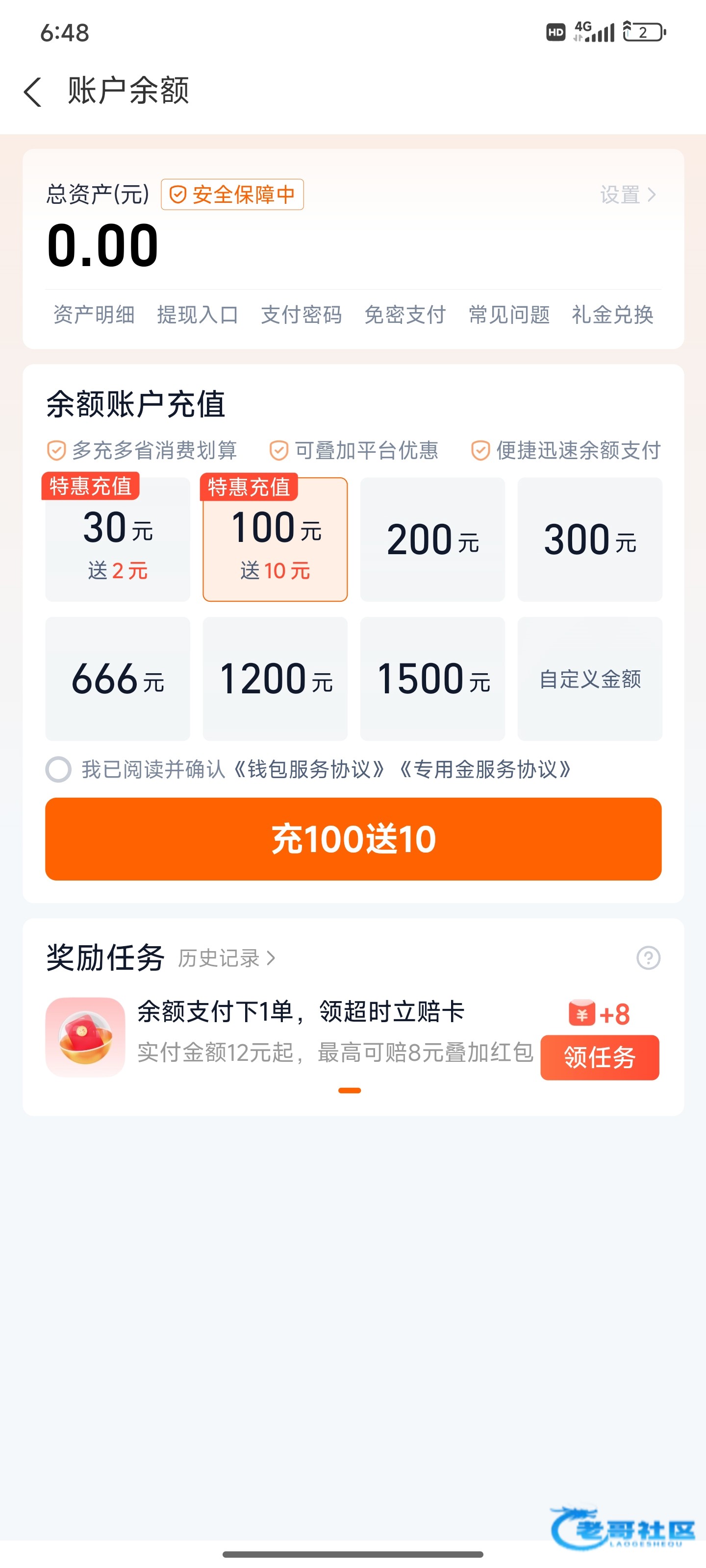Screen dimensions: 706x1568
Task: Open 支付密码 settings
Action: 301,315
